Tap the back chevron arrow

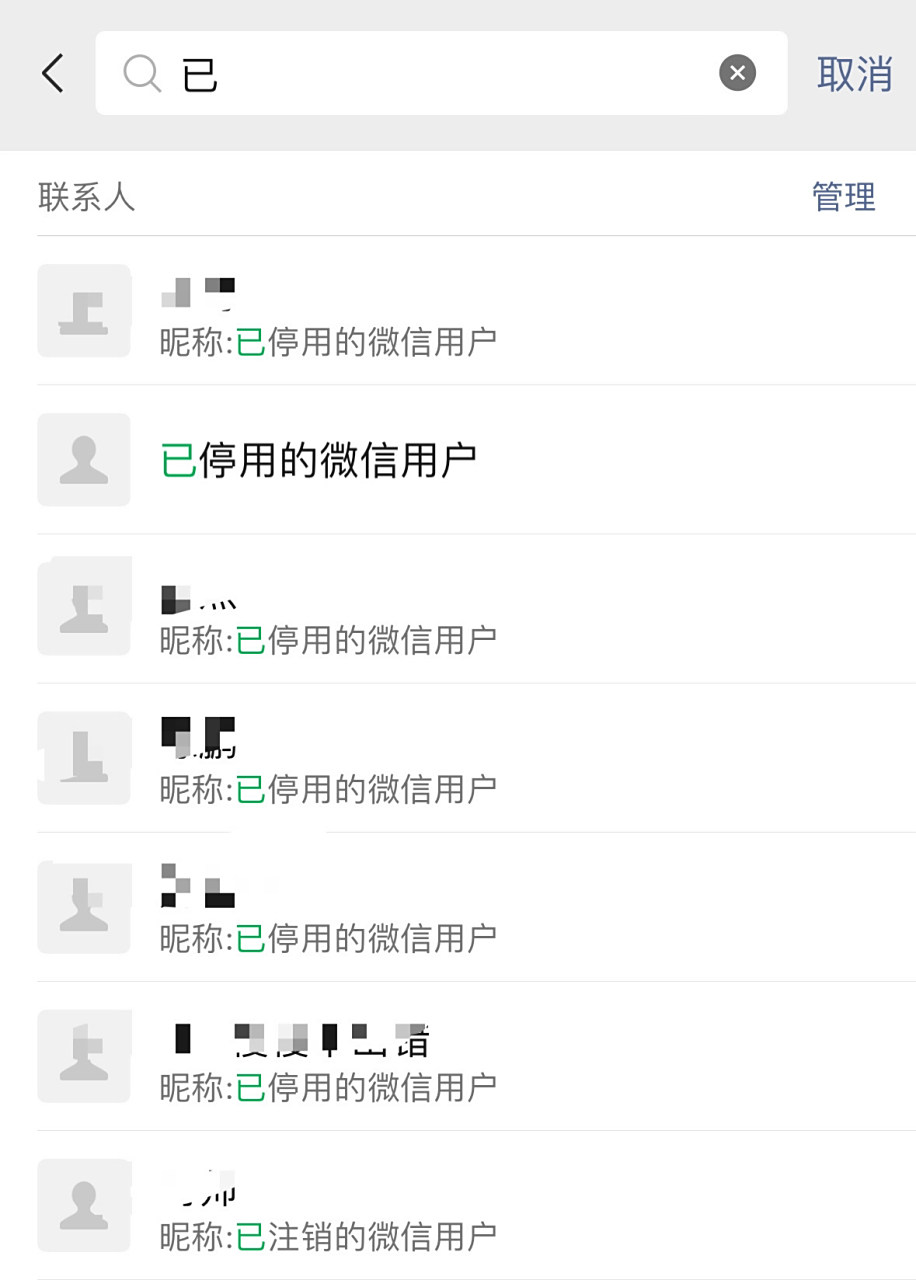click(51, 73)
